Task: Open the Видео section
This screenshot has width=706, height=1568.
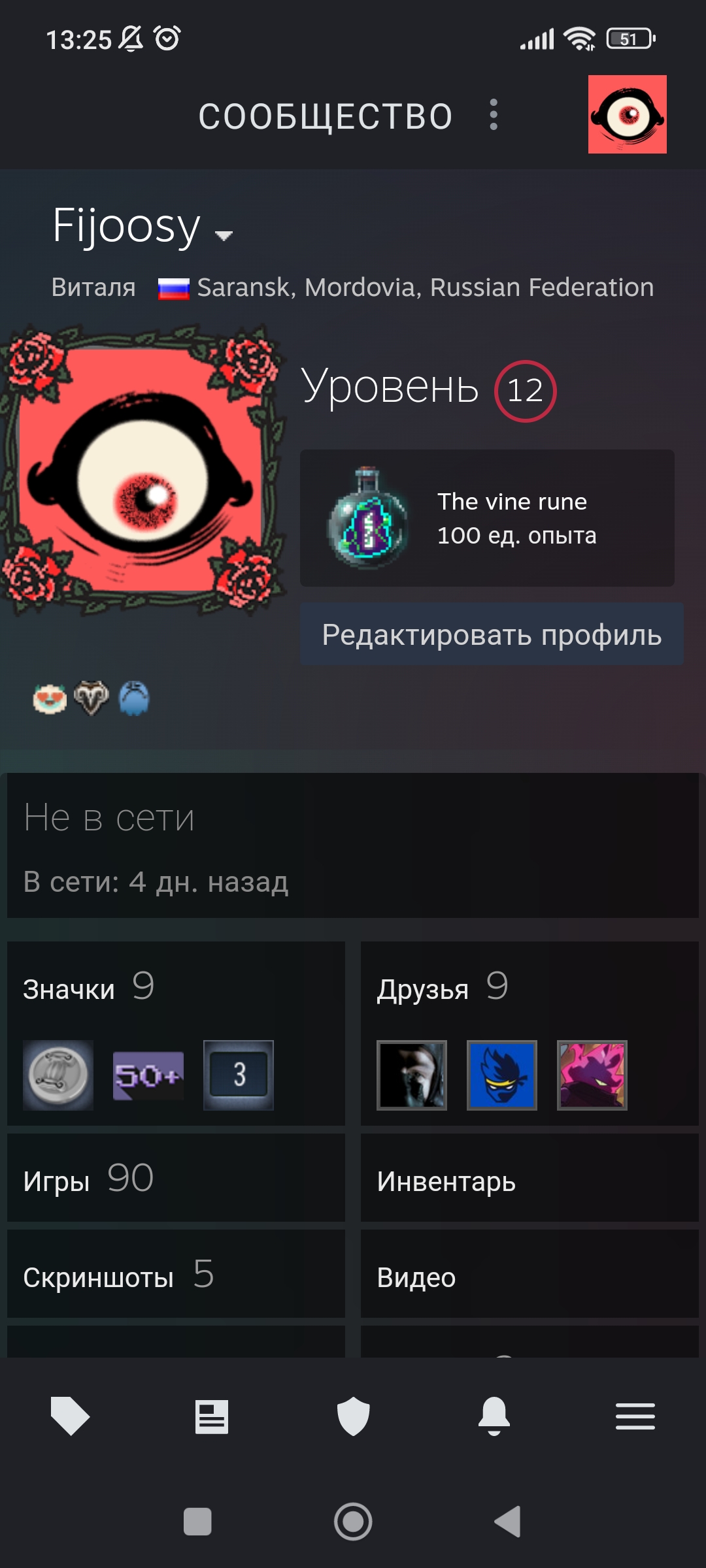Action: coord(529,1274)
